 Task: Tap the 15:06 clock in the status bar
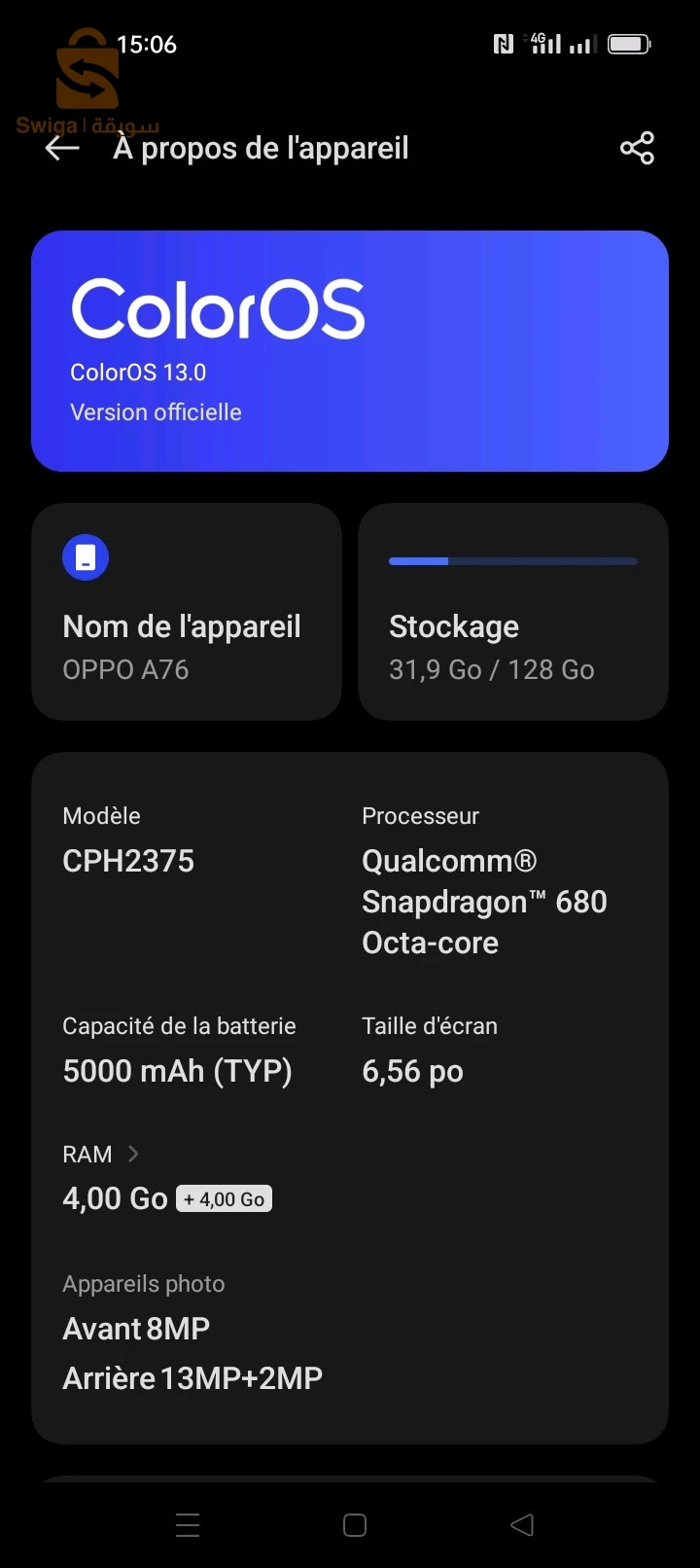coord(148,43)
